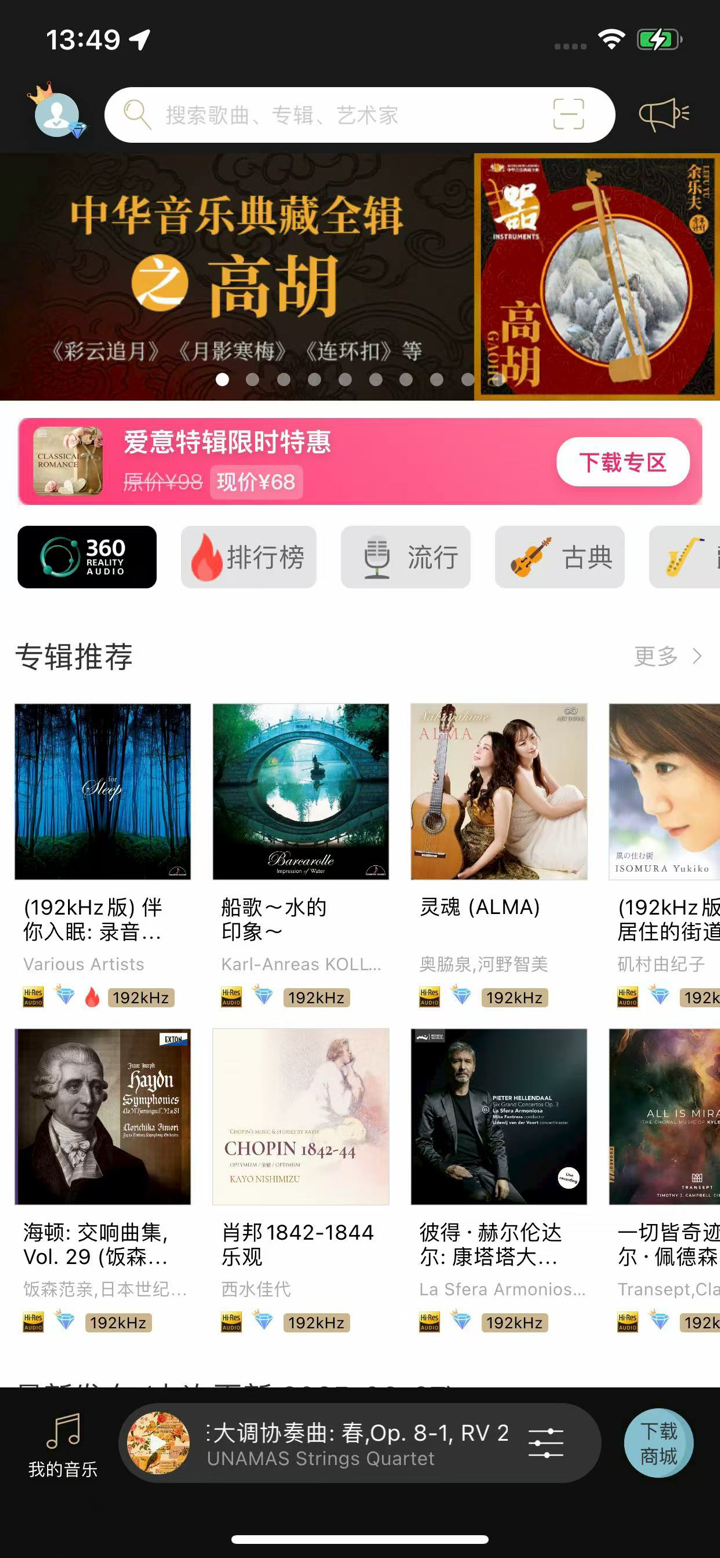Tap Hi-Res Audio badge under 灵魂 (ALMA)
The width and height of the screenshot is (720, 1558).
click(430, 997)
